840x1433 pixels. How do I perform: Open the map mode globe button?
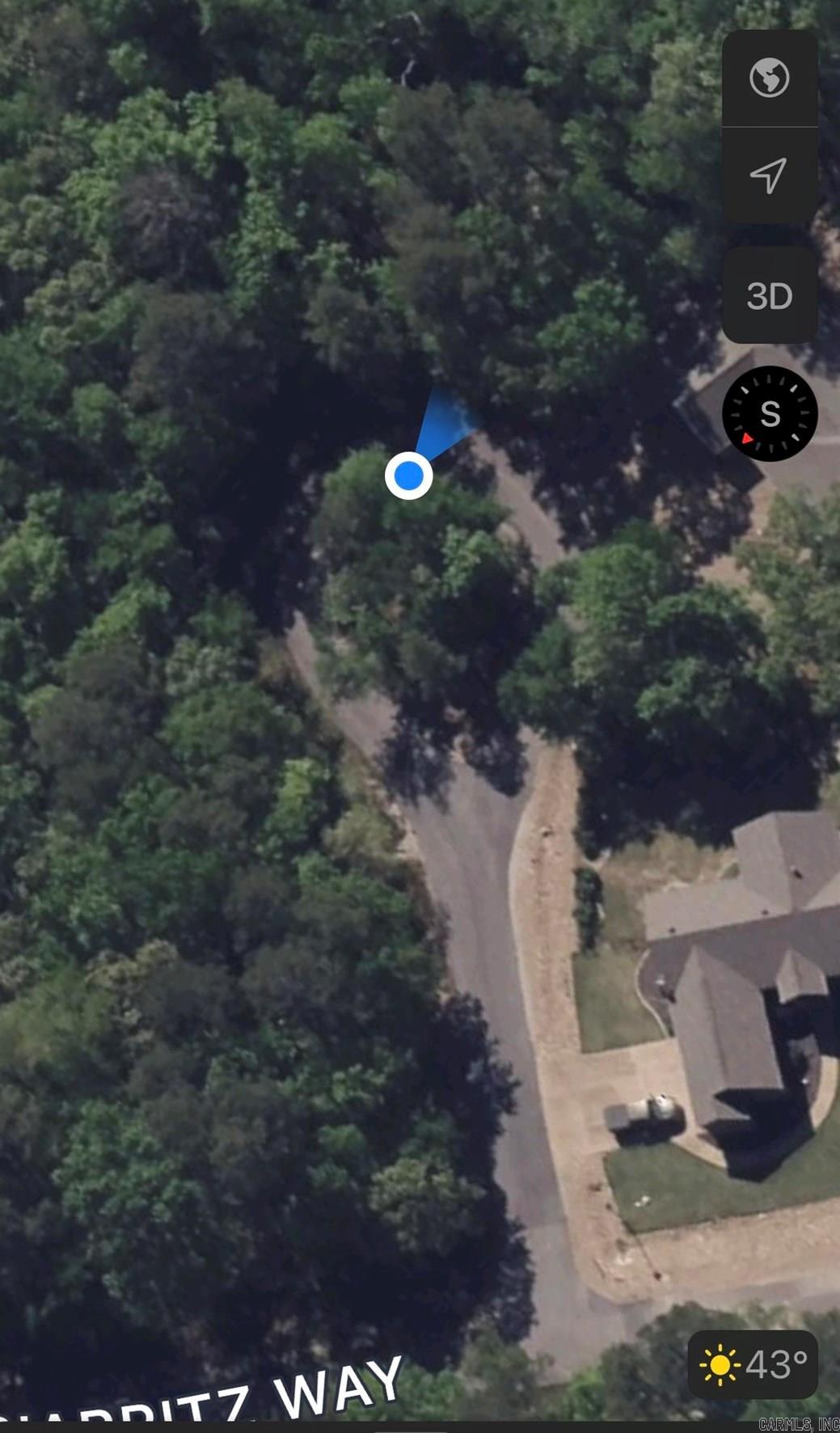769,78
